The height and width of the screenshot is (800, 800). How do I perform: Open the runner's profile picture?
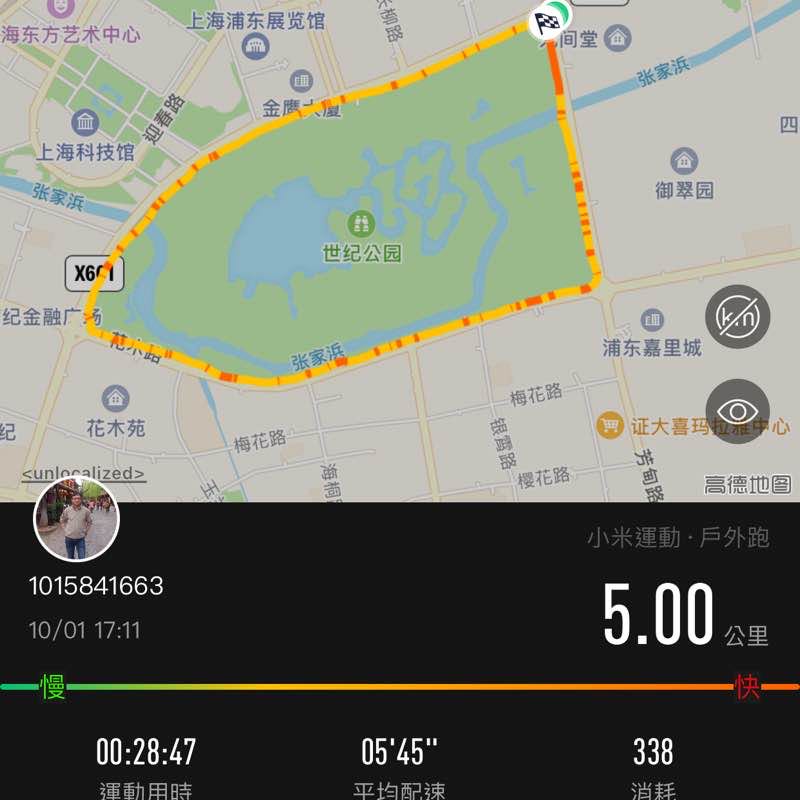pyautogui.click(x=77, y=520)
